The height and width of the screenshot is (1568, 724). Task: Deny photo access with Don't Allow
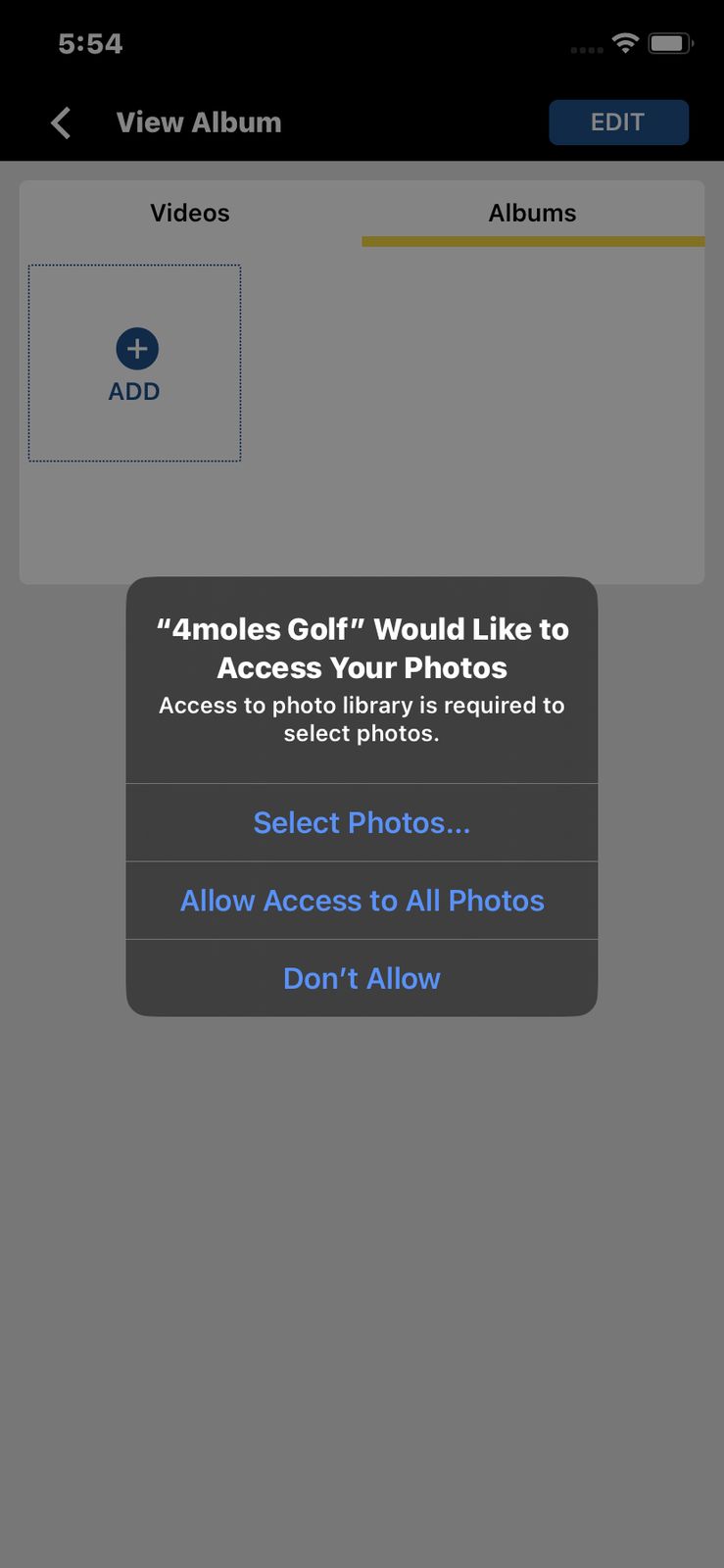[362, 978]
